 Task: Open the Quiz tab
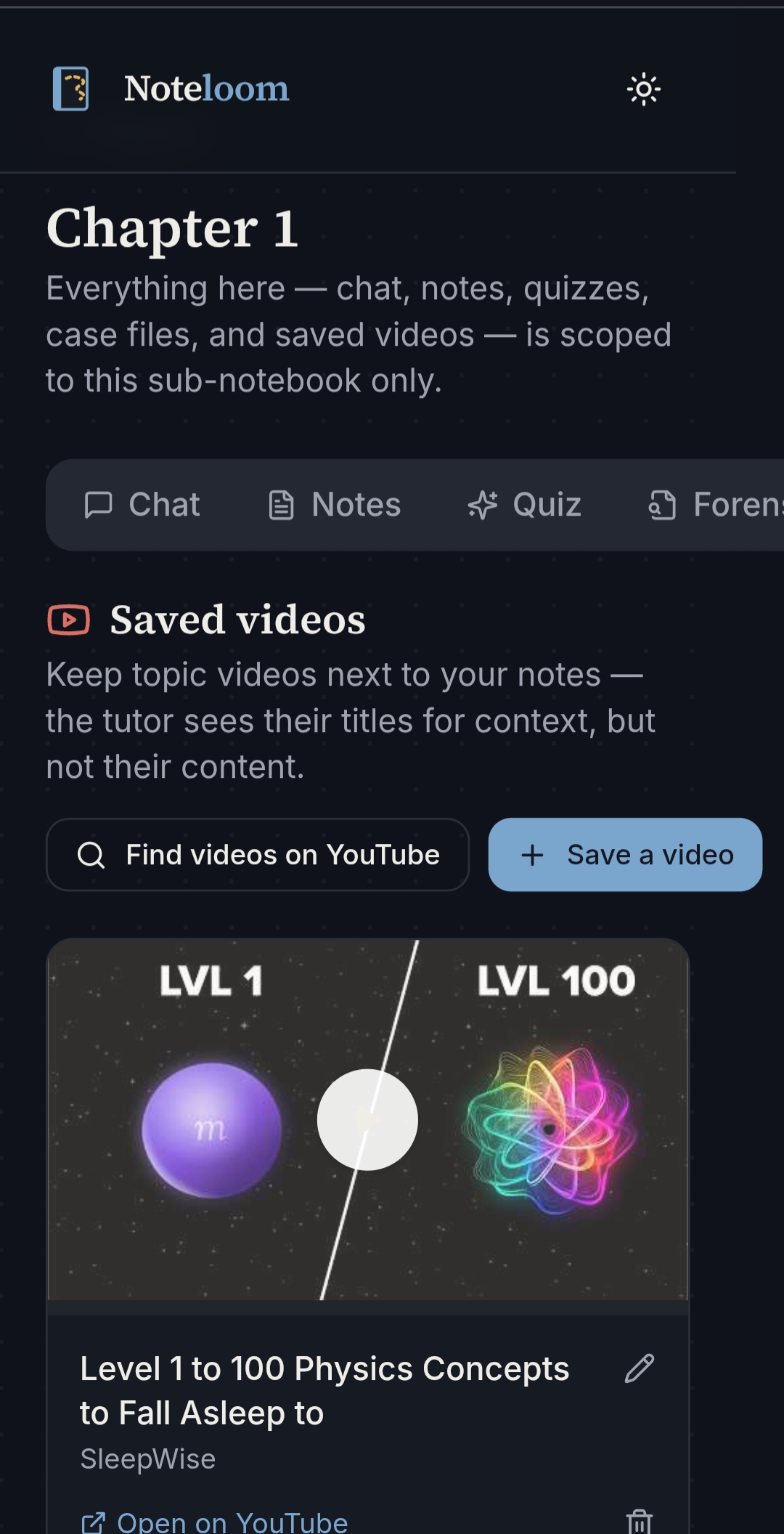click(525, 505)
